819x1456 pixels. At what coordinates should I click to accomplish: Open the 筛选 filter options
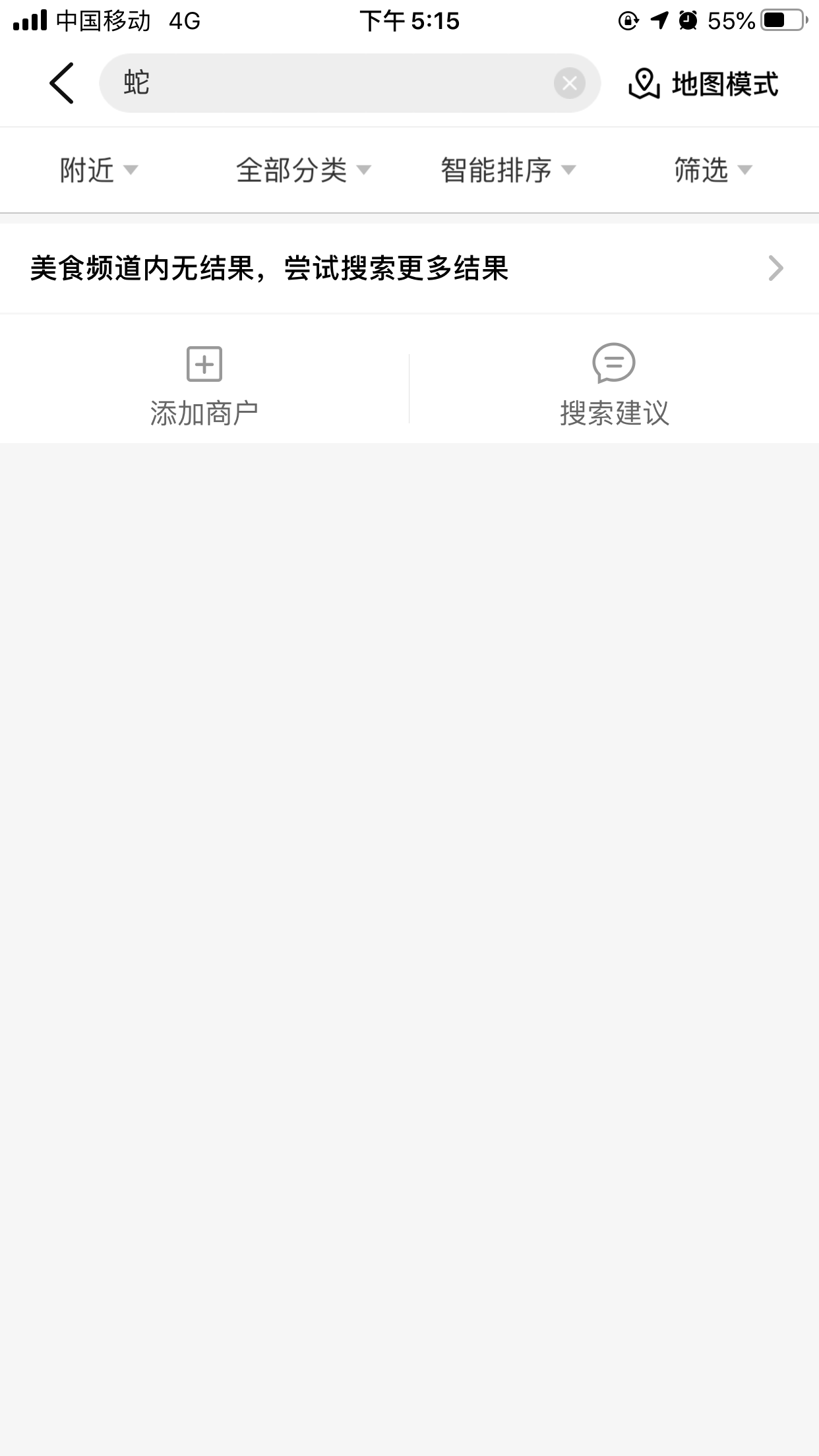click(x=713, y=170)
